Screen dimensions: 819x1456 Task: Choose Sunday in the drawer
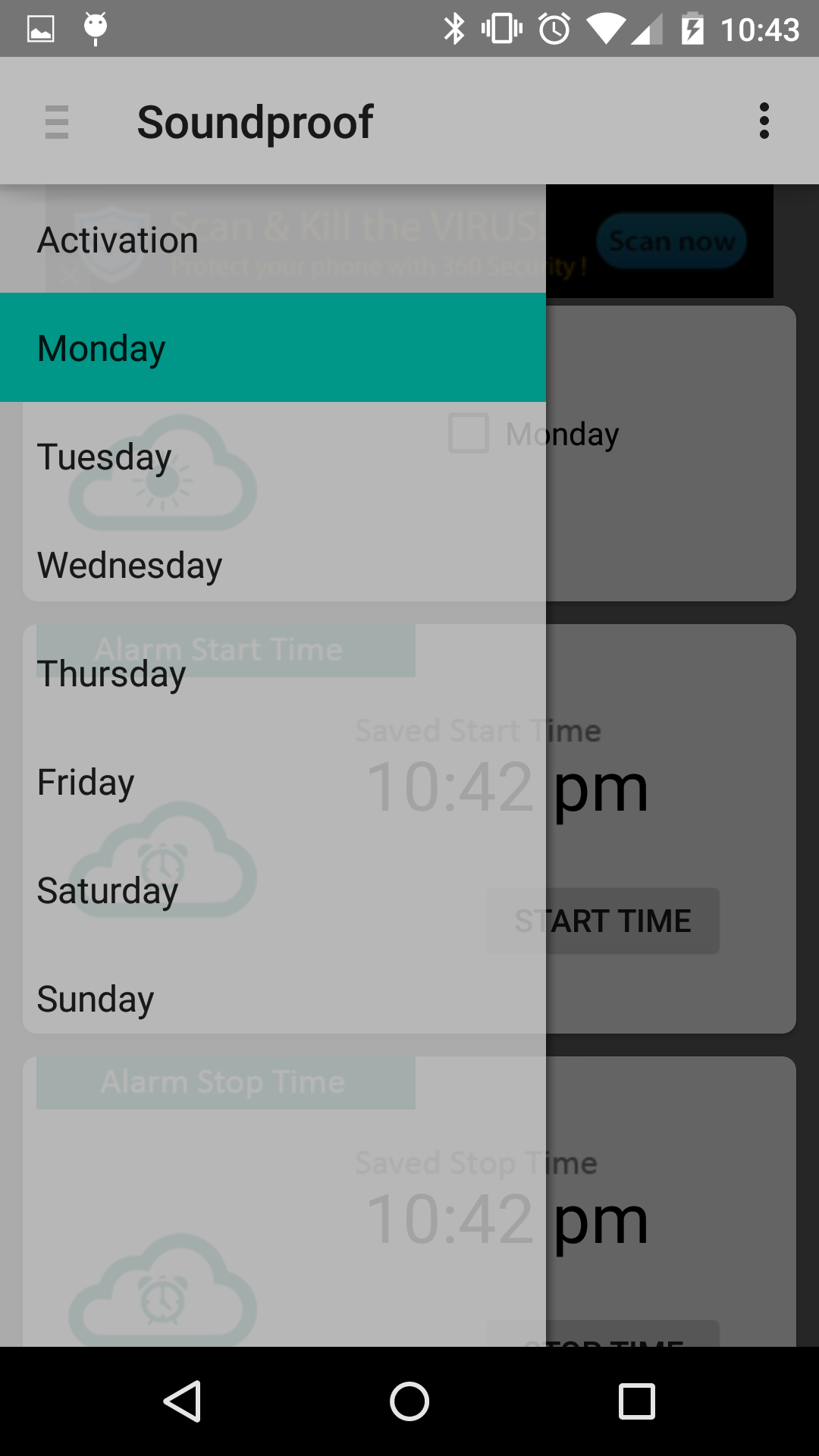273,999
